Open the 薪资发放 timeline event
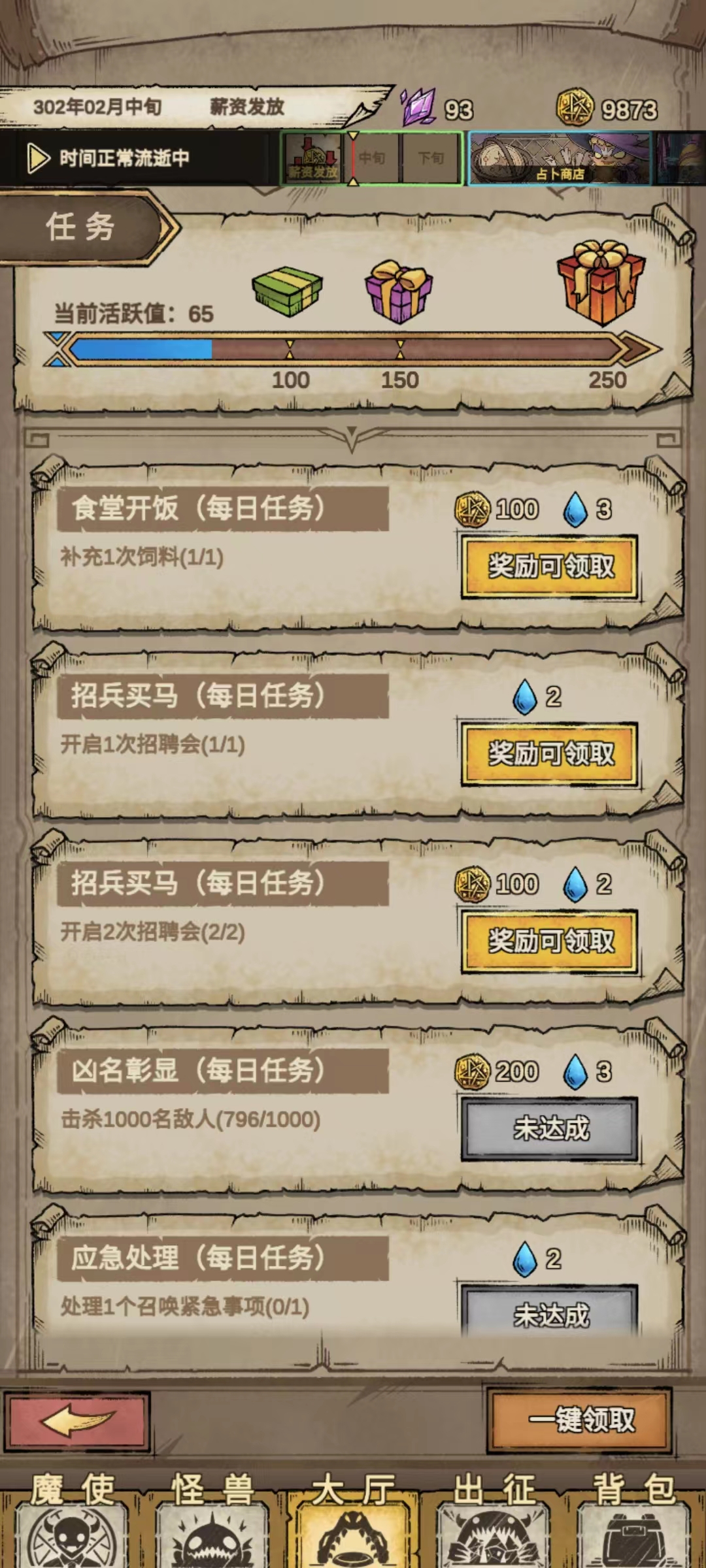Screen dimensions: 706x1568 313,159
